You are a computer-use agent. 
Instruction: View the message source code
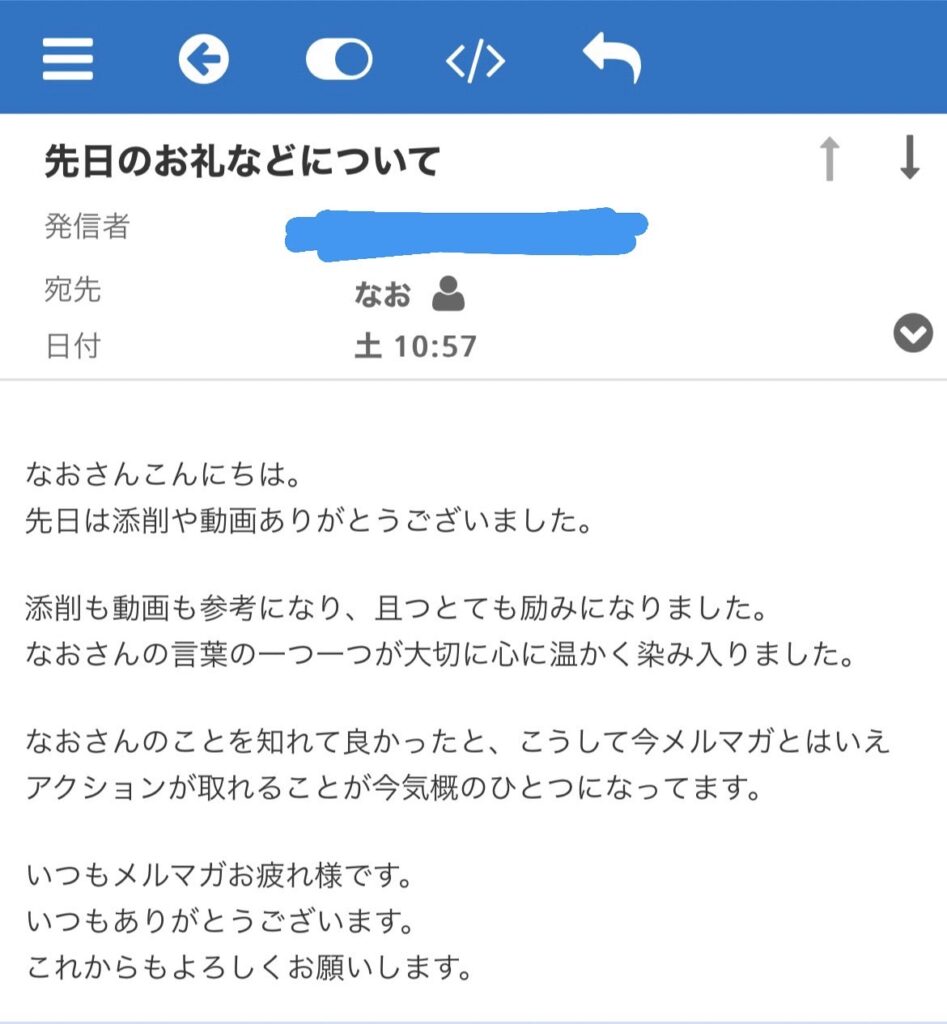point(475,61)
